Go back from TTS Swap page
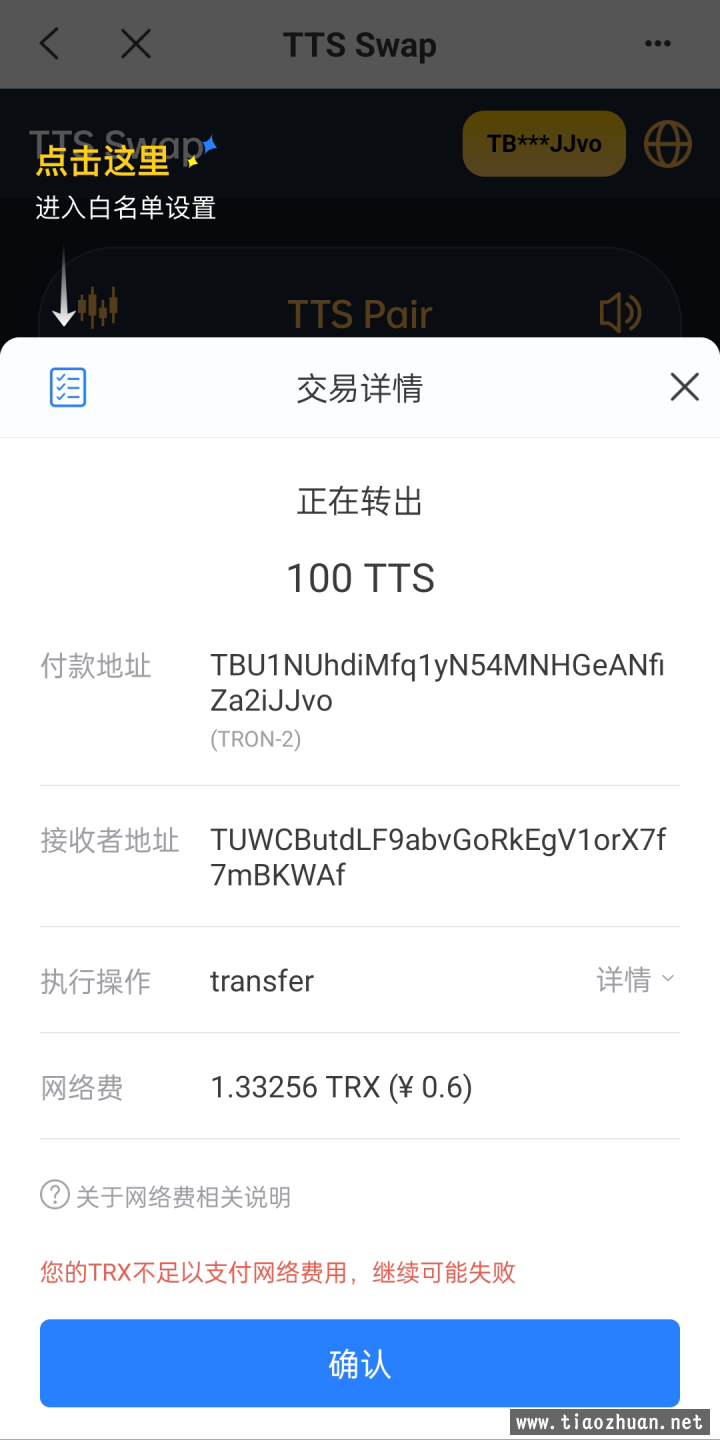 [50, 44]
